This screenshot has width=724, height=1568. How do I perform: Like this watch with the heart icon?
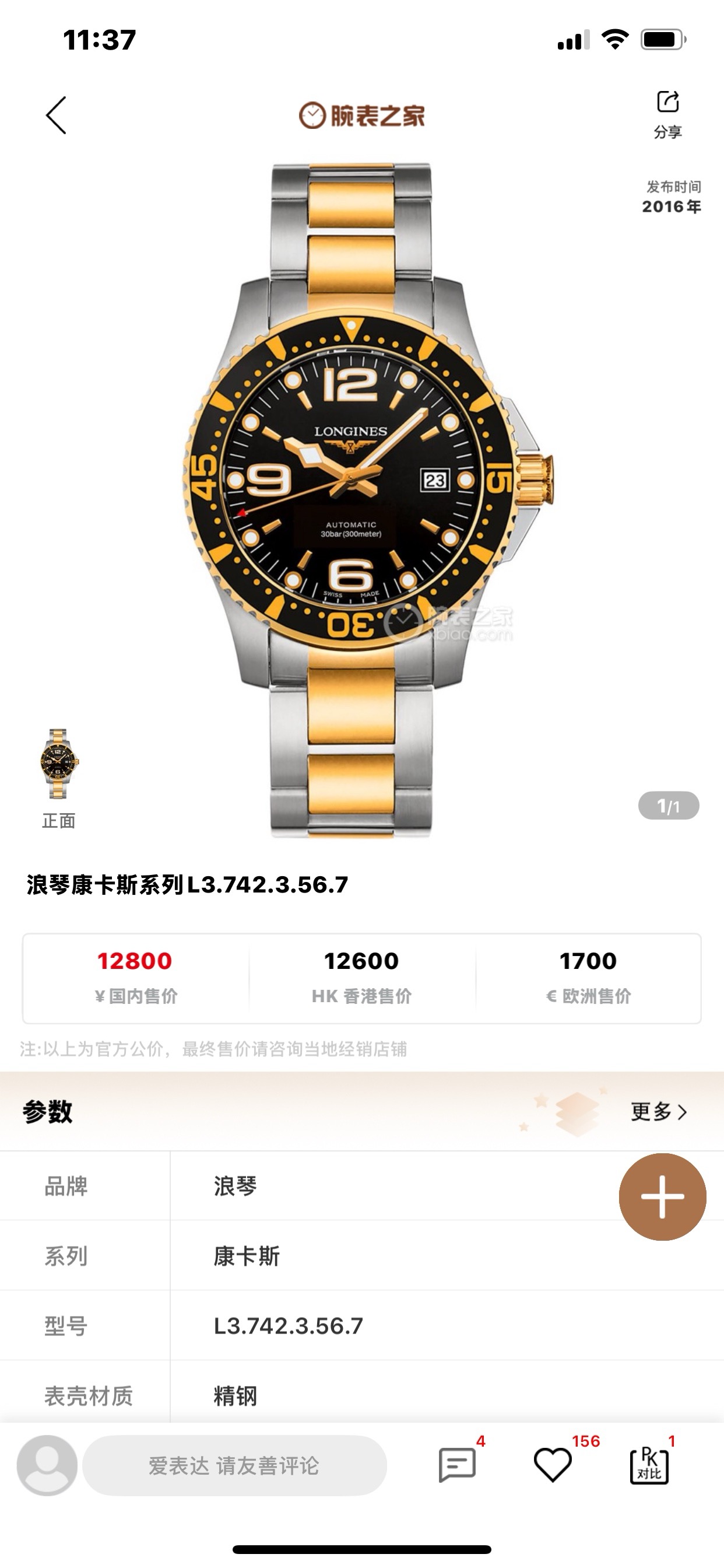553,1465
